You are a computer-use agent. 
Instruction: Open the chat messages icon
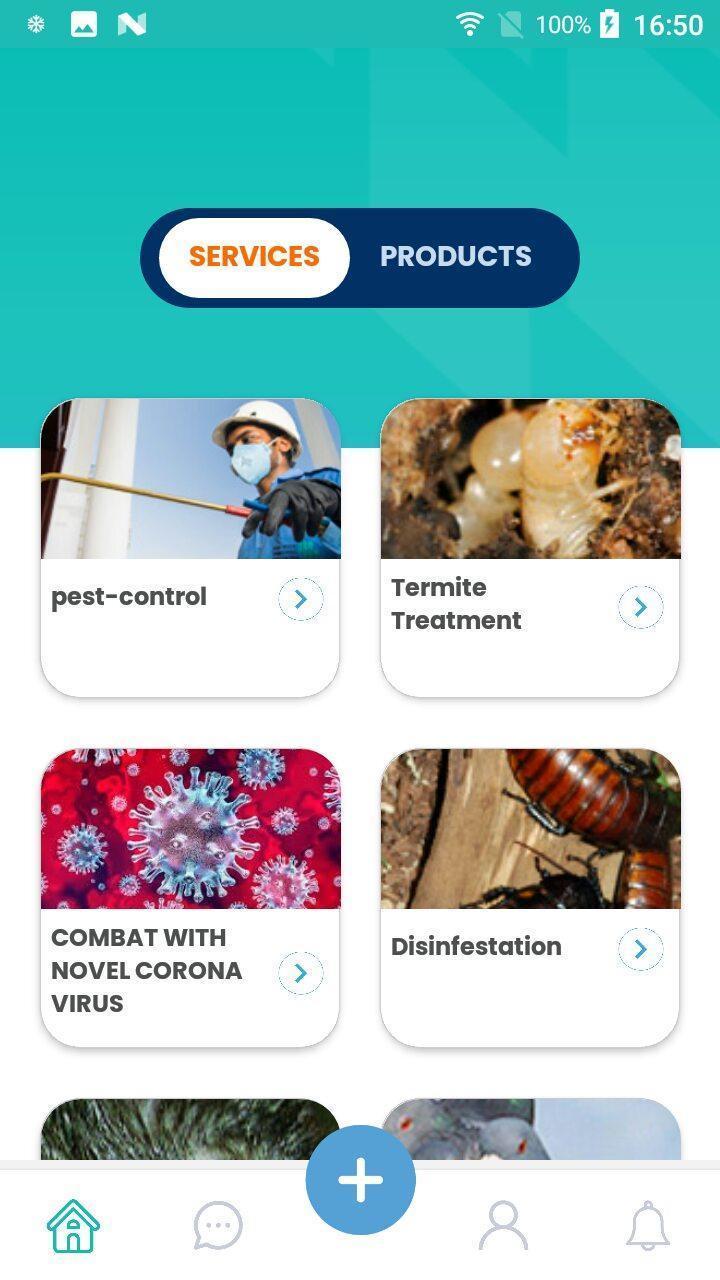click(x=217, y=1225)
